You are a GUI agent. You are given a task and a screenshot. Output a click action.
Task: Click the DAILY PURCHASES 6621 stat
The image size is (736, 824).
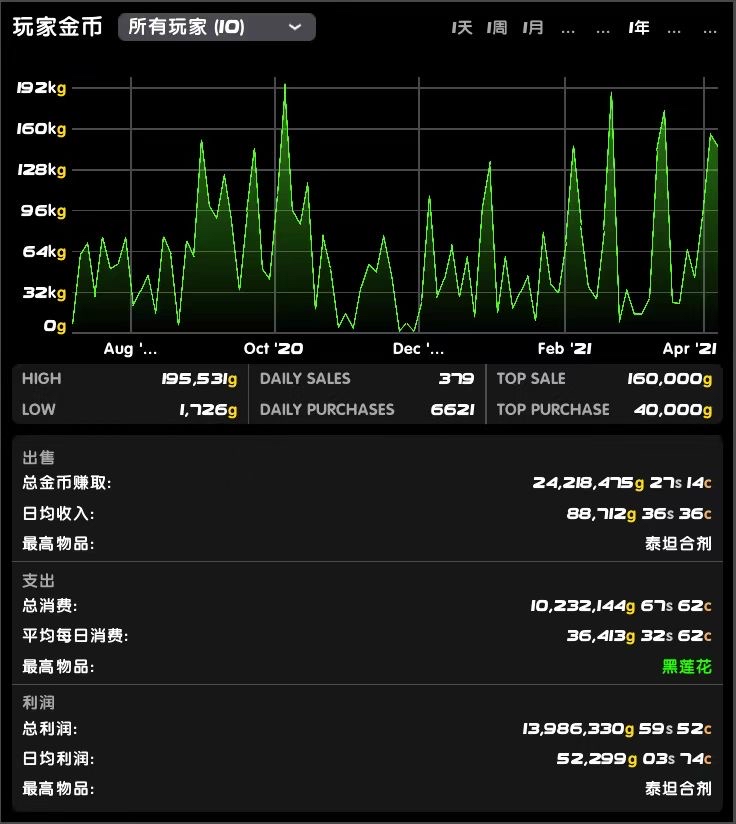pyautogui.click(x=452, y=409)
